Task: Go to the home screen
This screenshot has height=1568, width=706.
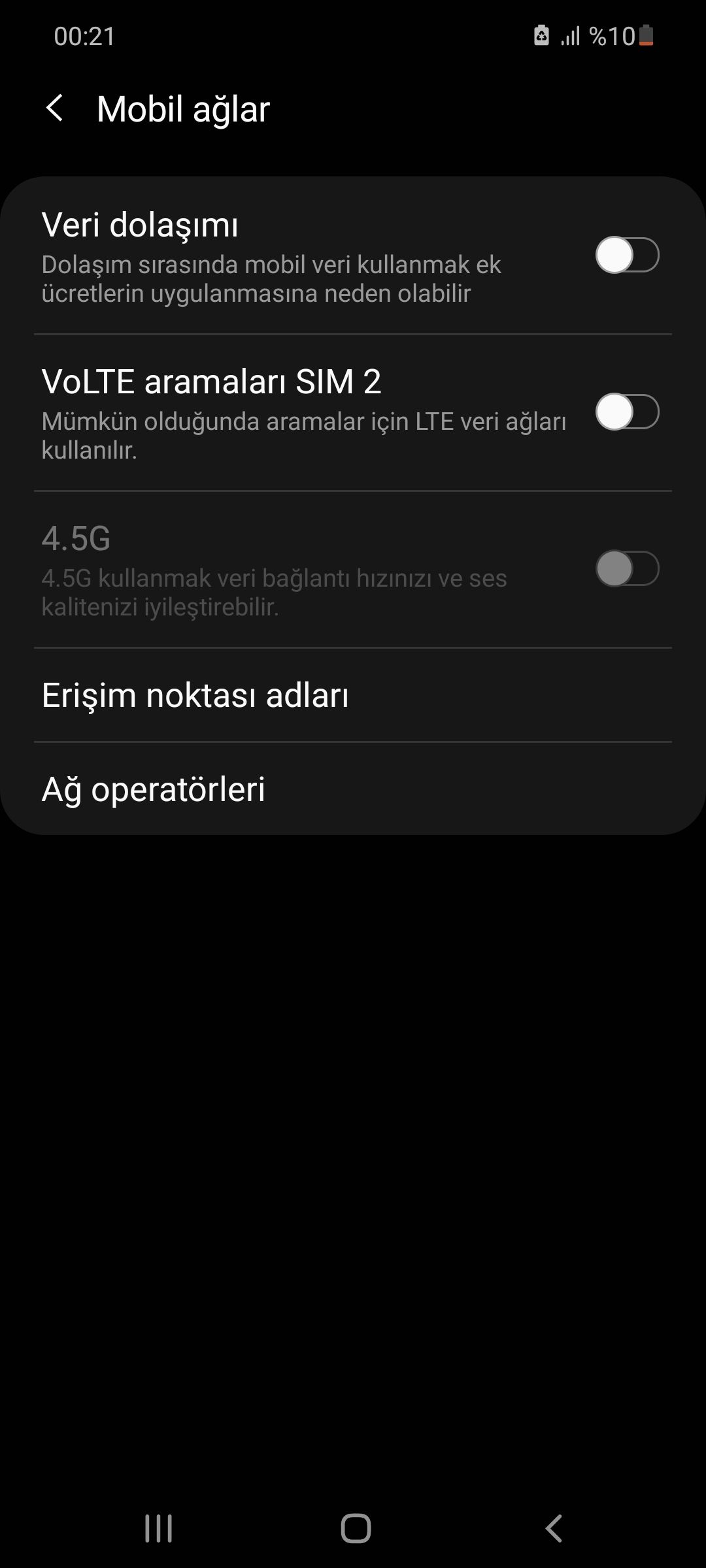Action: tap(356, 1529)
